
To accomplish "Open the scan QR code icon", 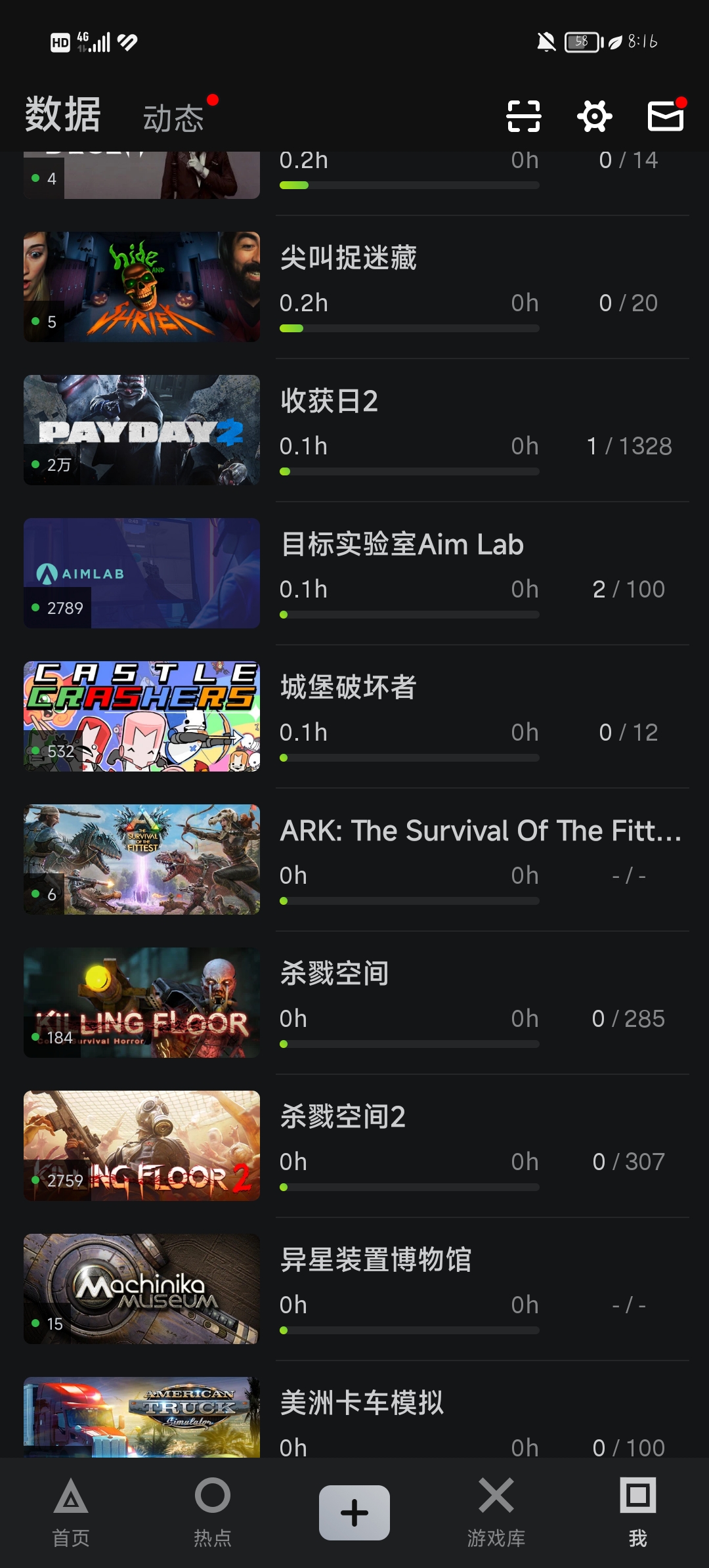I will 524,116.
